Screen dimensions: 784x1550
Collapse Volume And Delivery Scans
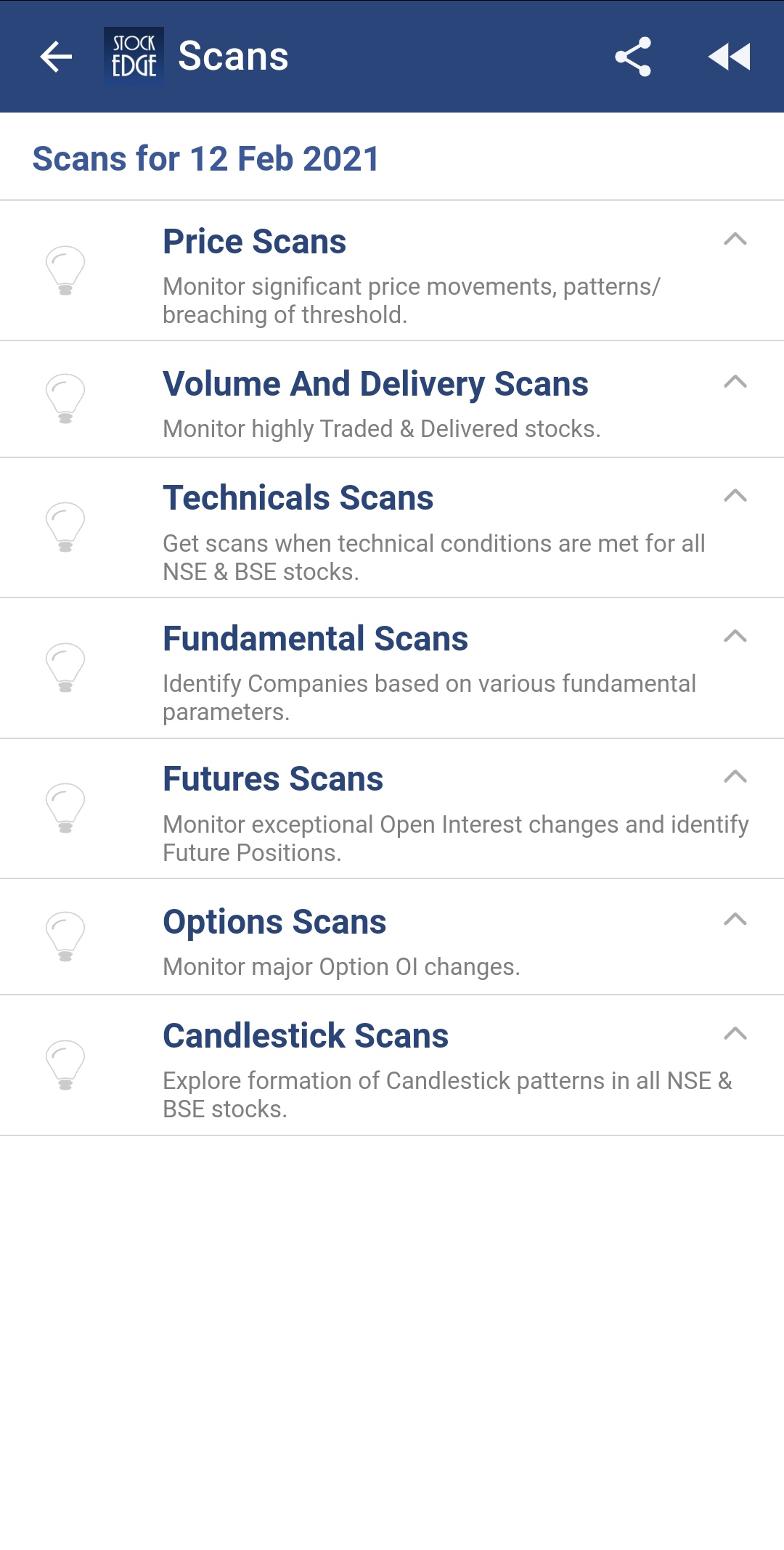coord(735,381)
